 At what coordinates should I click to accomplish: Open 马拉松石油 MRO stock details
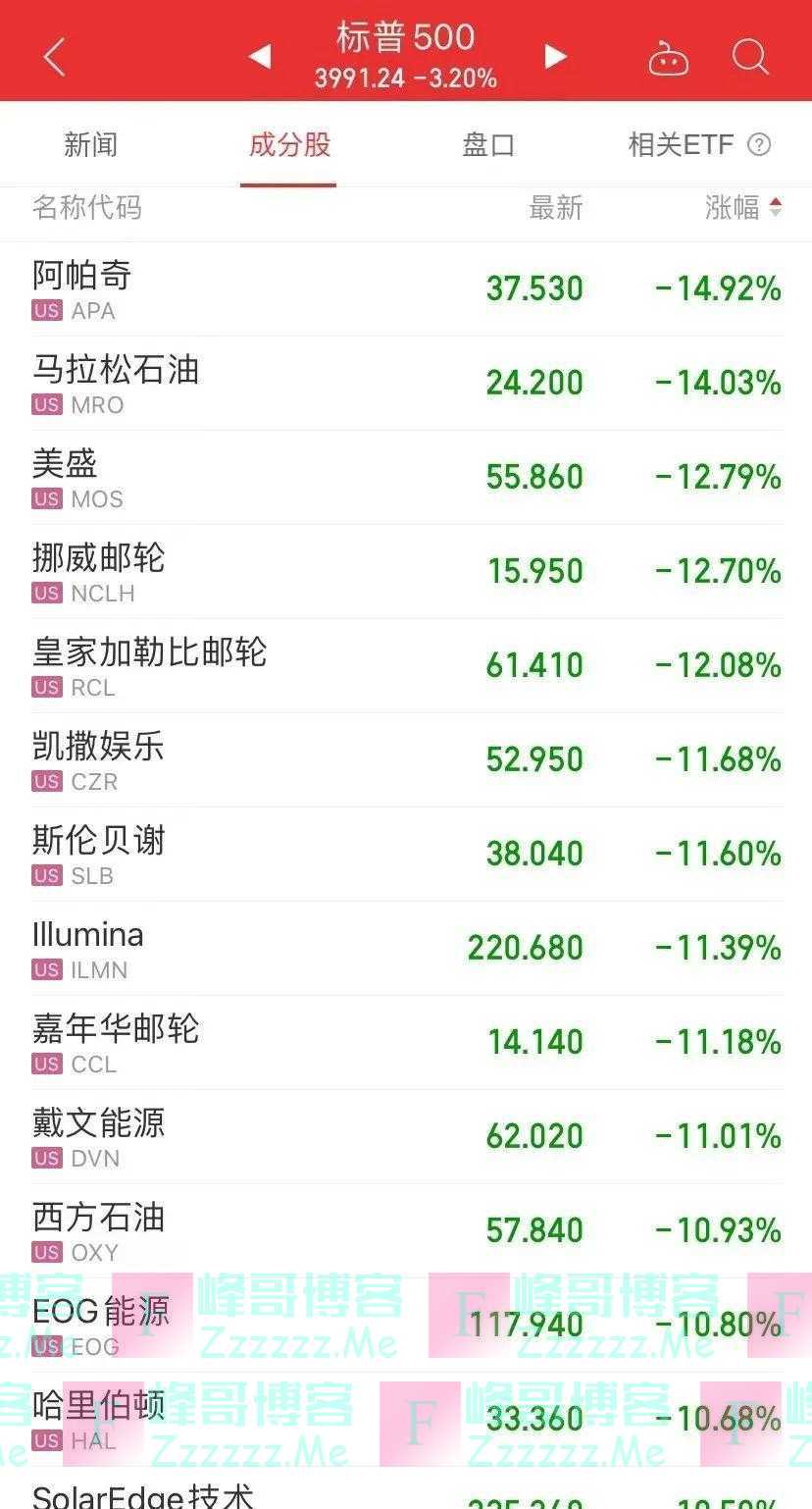[406, 384]
